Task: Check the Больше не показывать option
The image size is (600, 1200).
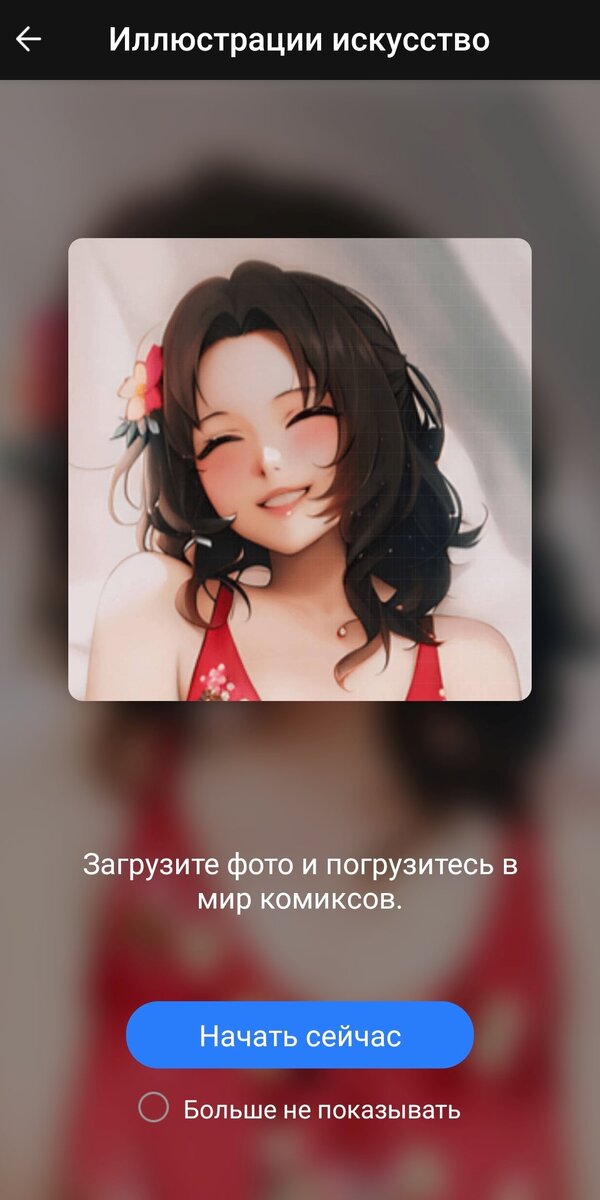Action: (x=153, y=1108)
